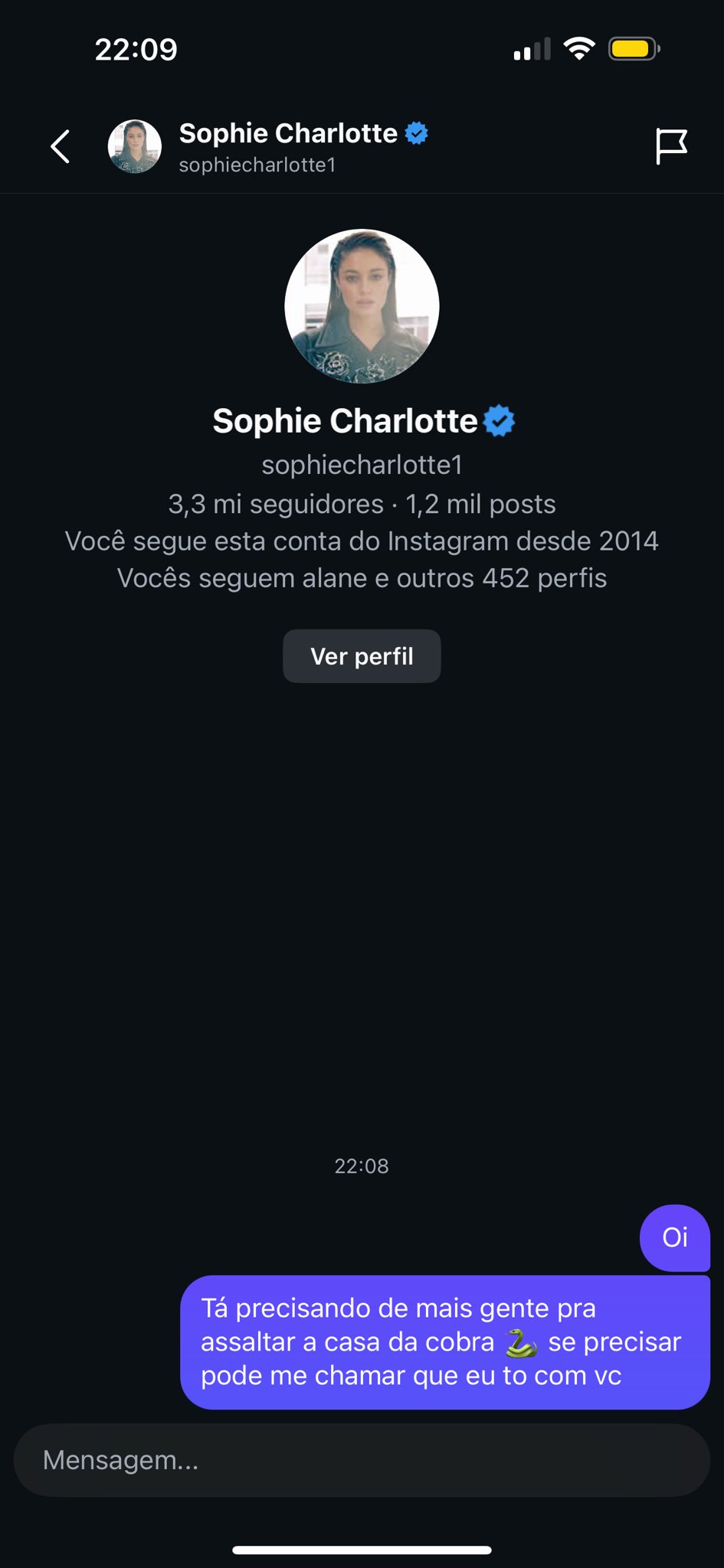Open the large Sophie Charlotte profile picture
The height and width of the screenshot is (1568, 724).
click(362, 306)
